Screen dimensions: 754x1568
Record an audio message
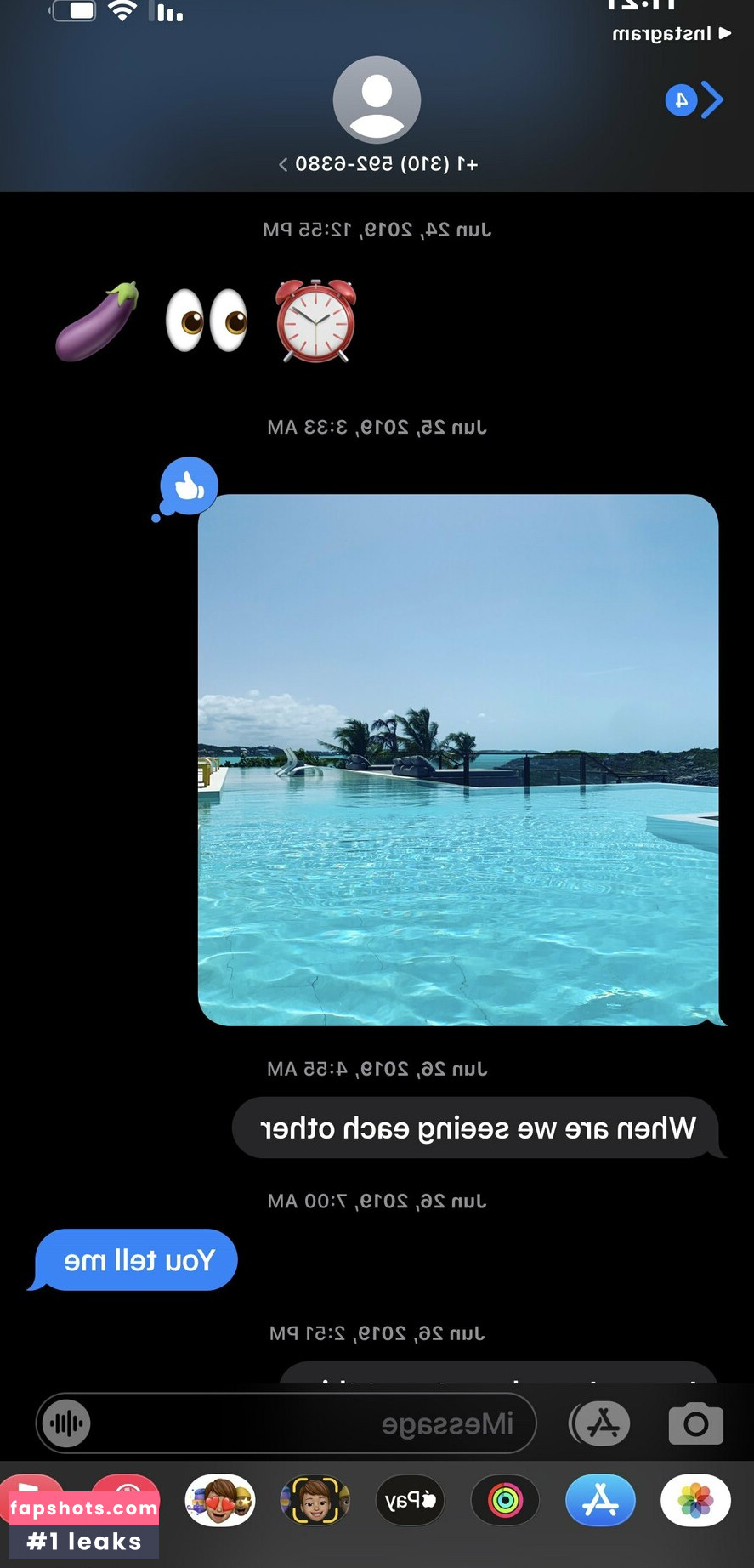[67, 1423]
